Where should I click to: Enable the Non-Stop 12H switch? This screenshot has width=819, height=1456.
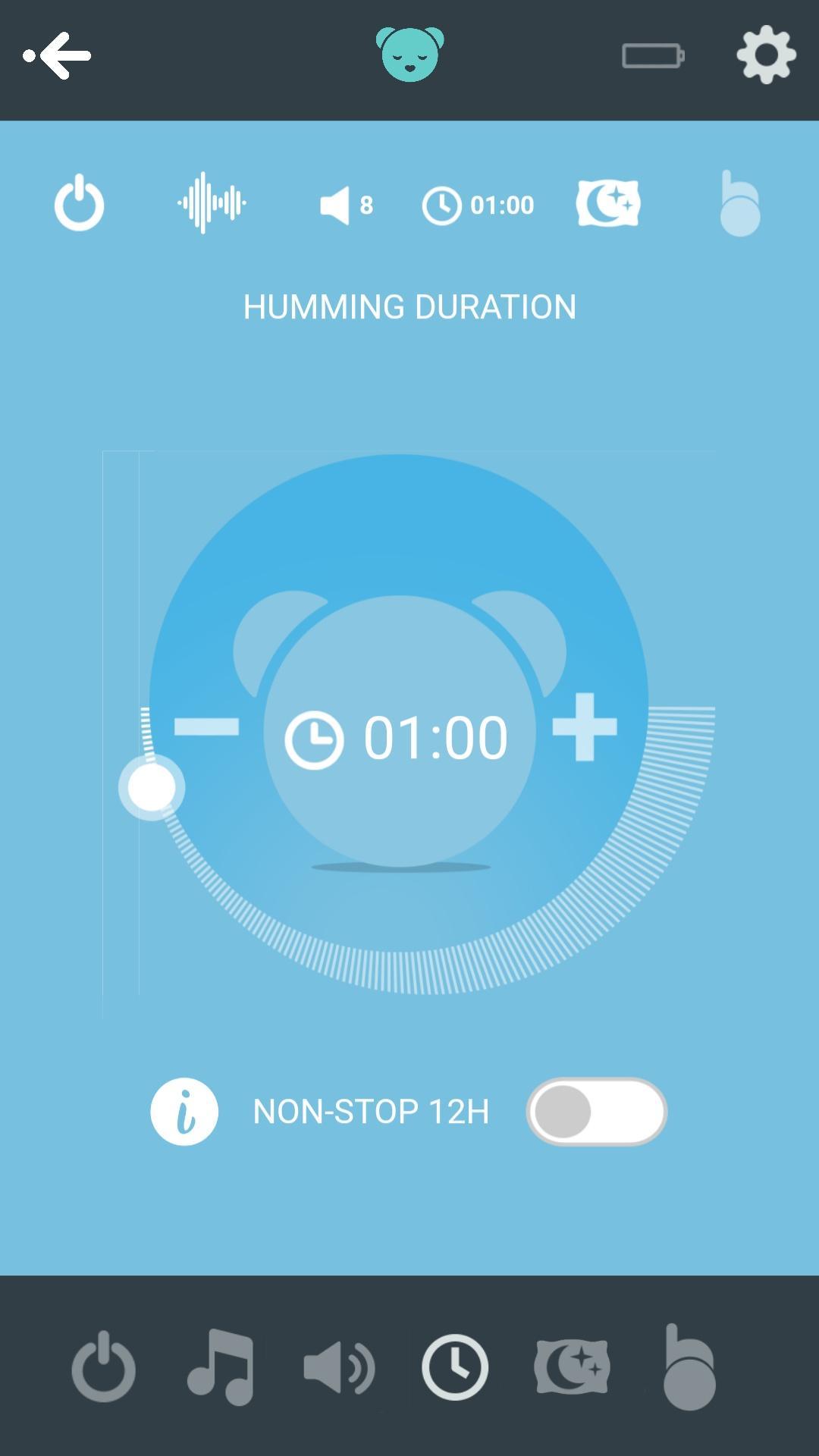(597, 1112)
